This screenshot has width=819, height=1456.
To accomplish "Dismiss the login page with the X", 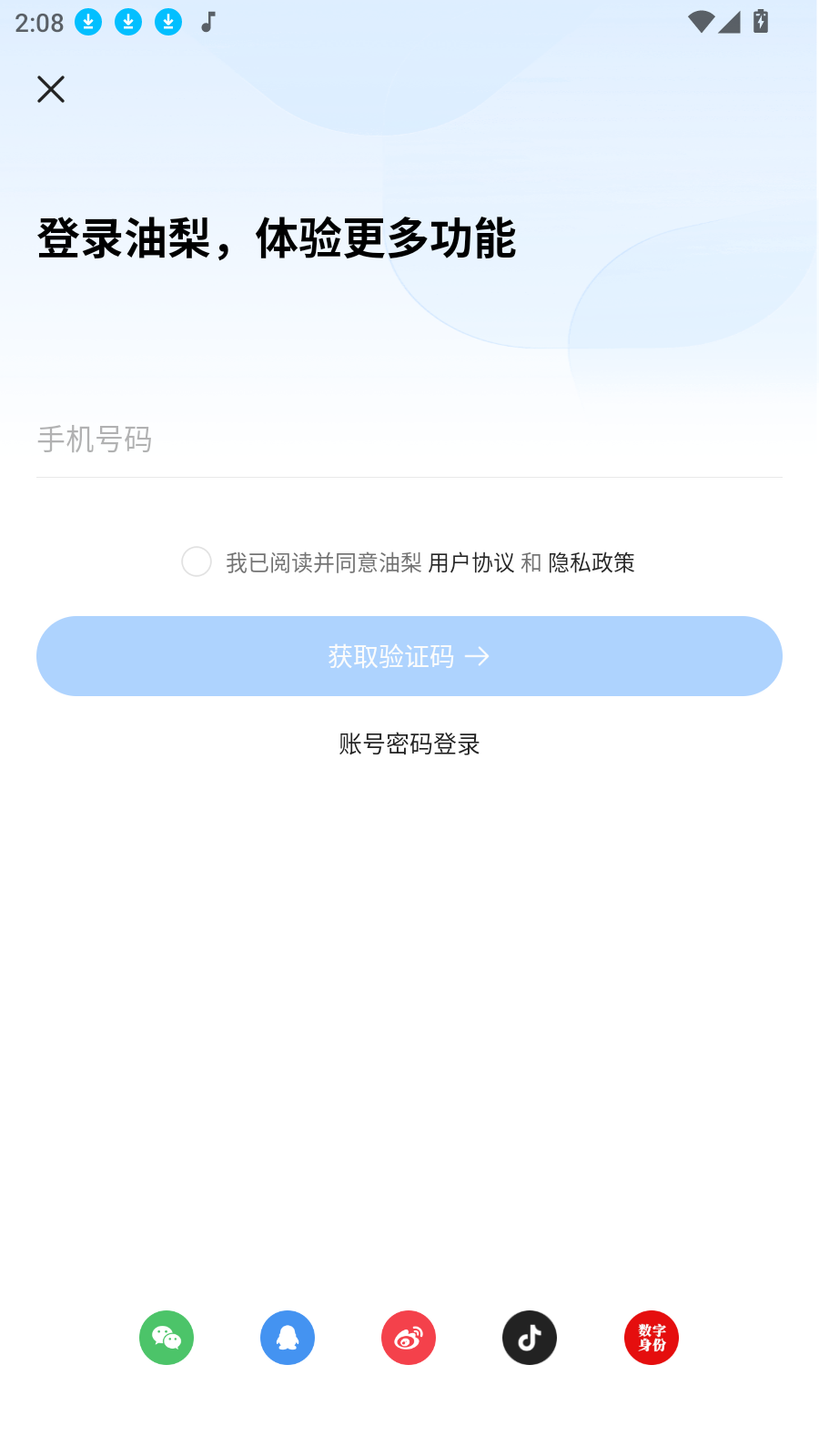I will click(50, 88).
